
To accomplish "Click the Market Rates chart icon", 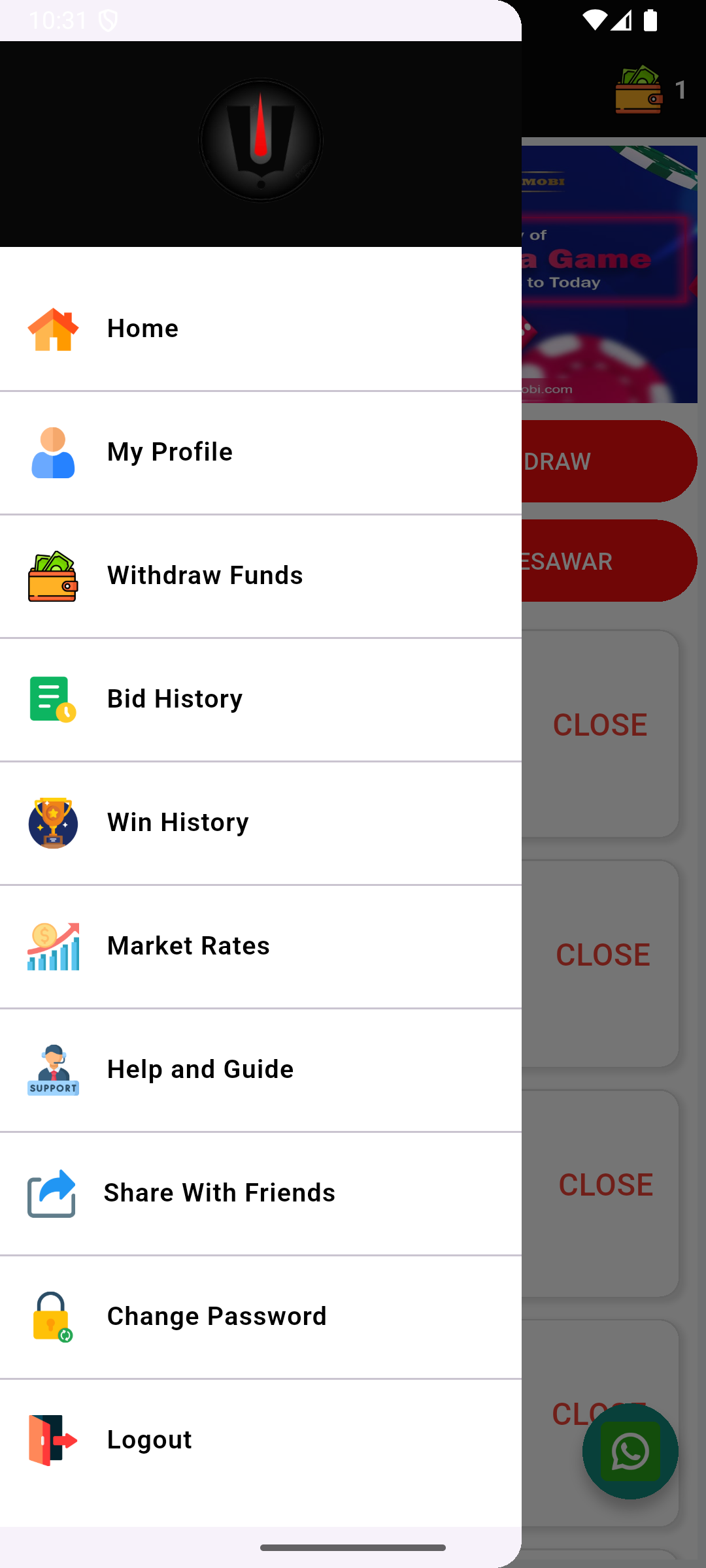I will pos(52,946).
